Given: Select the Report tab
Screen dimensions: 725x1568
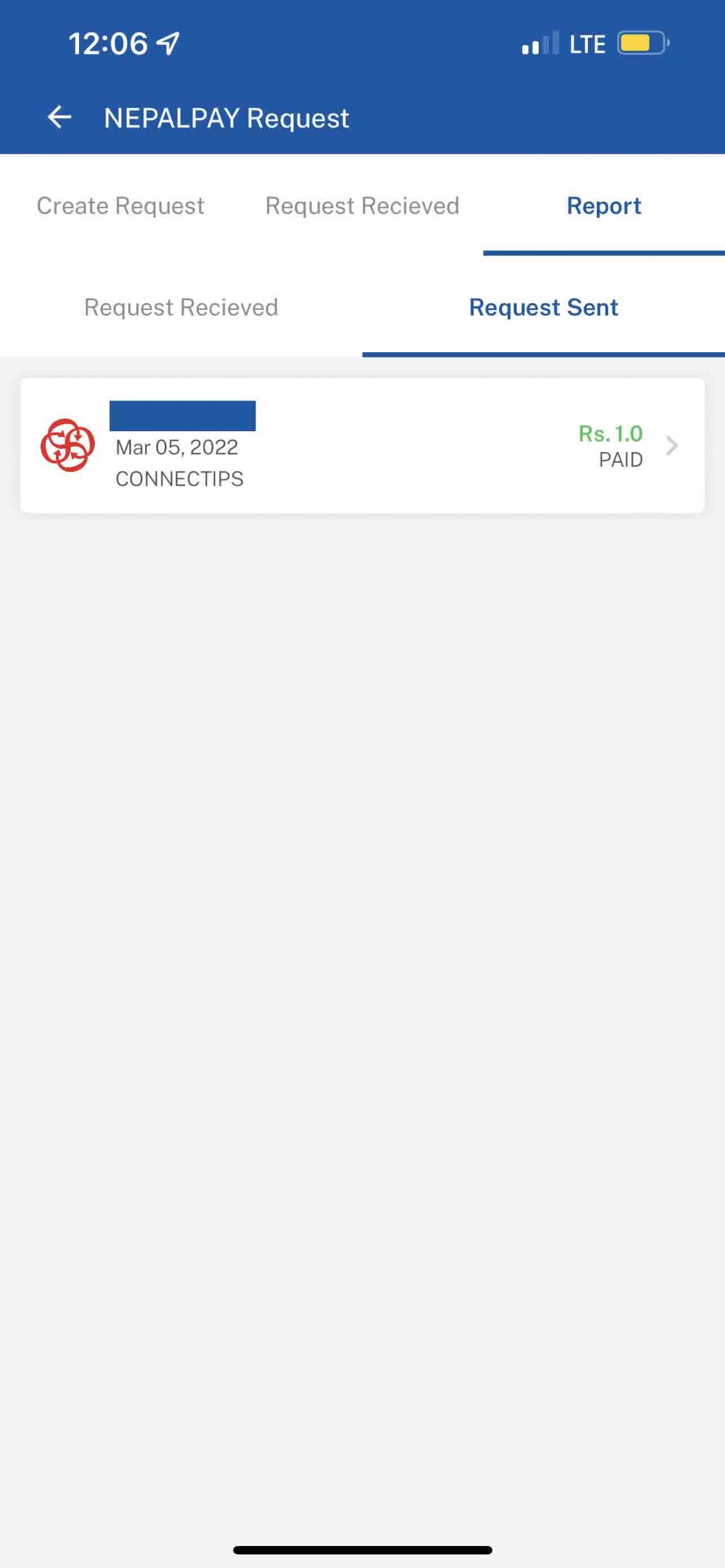Looking at the screenshot, I should pyautogui.click(x=604, y=206).
